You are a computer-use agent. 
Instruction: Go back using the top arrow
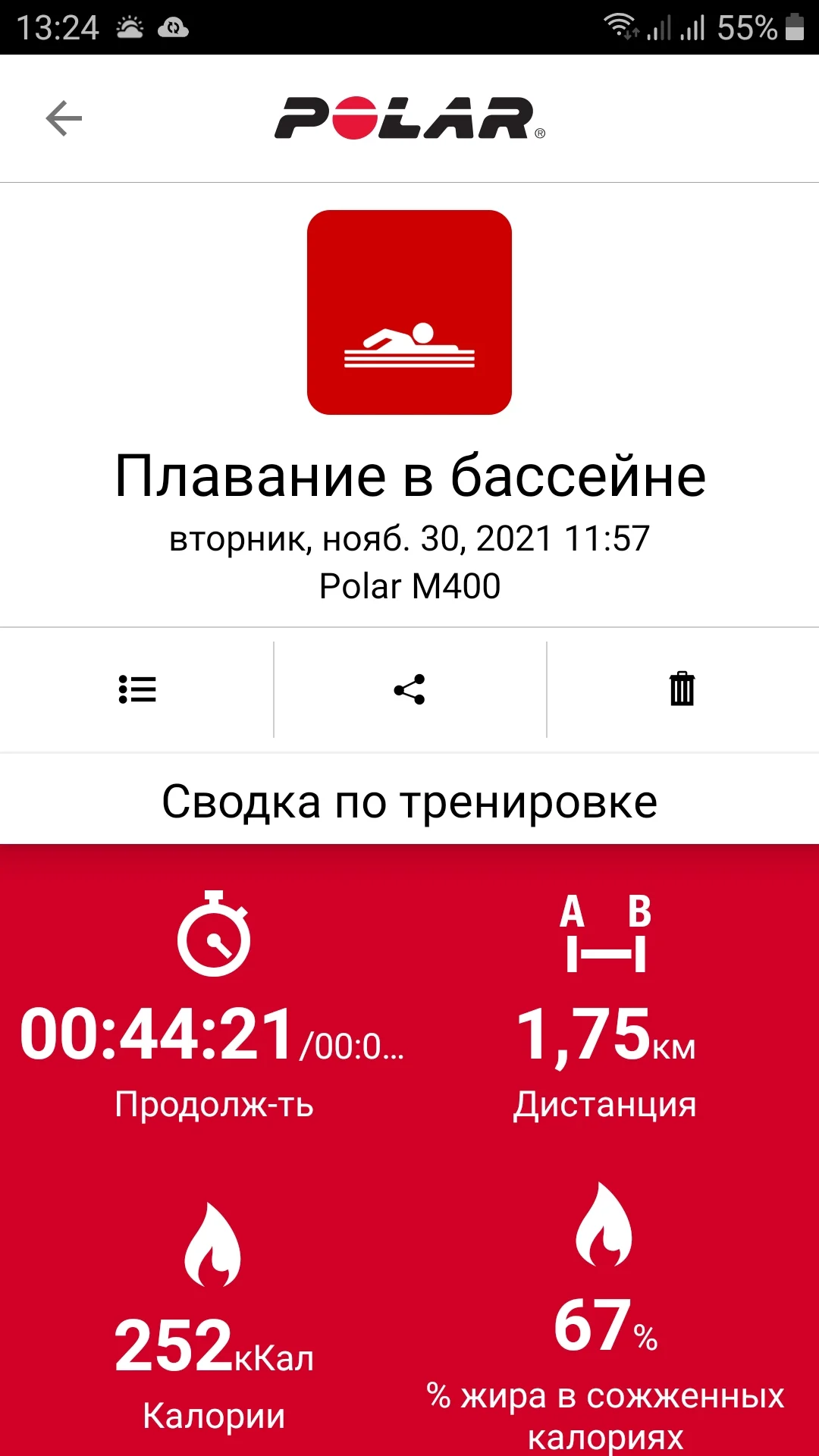click(64, 118)
